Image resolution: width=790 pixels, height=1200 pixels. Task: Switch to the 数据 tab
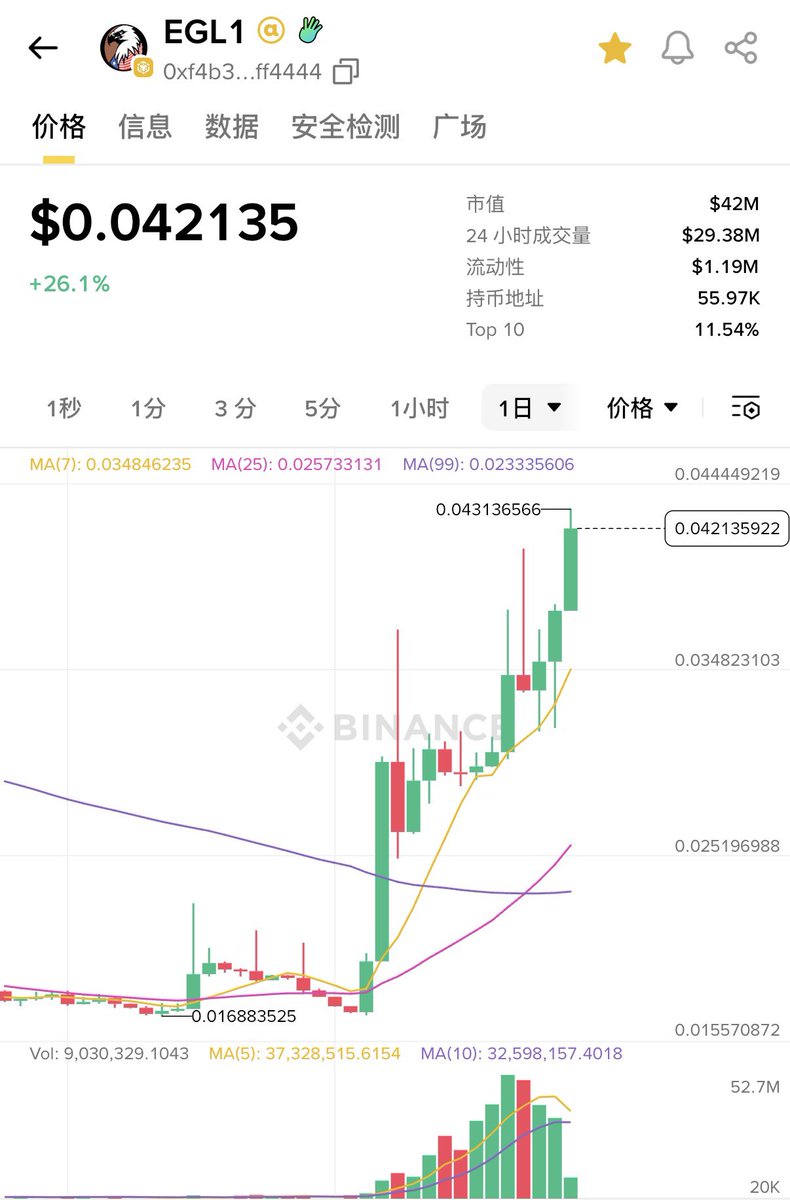[232, 127]
